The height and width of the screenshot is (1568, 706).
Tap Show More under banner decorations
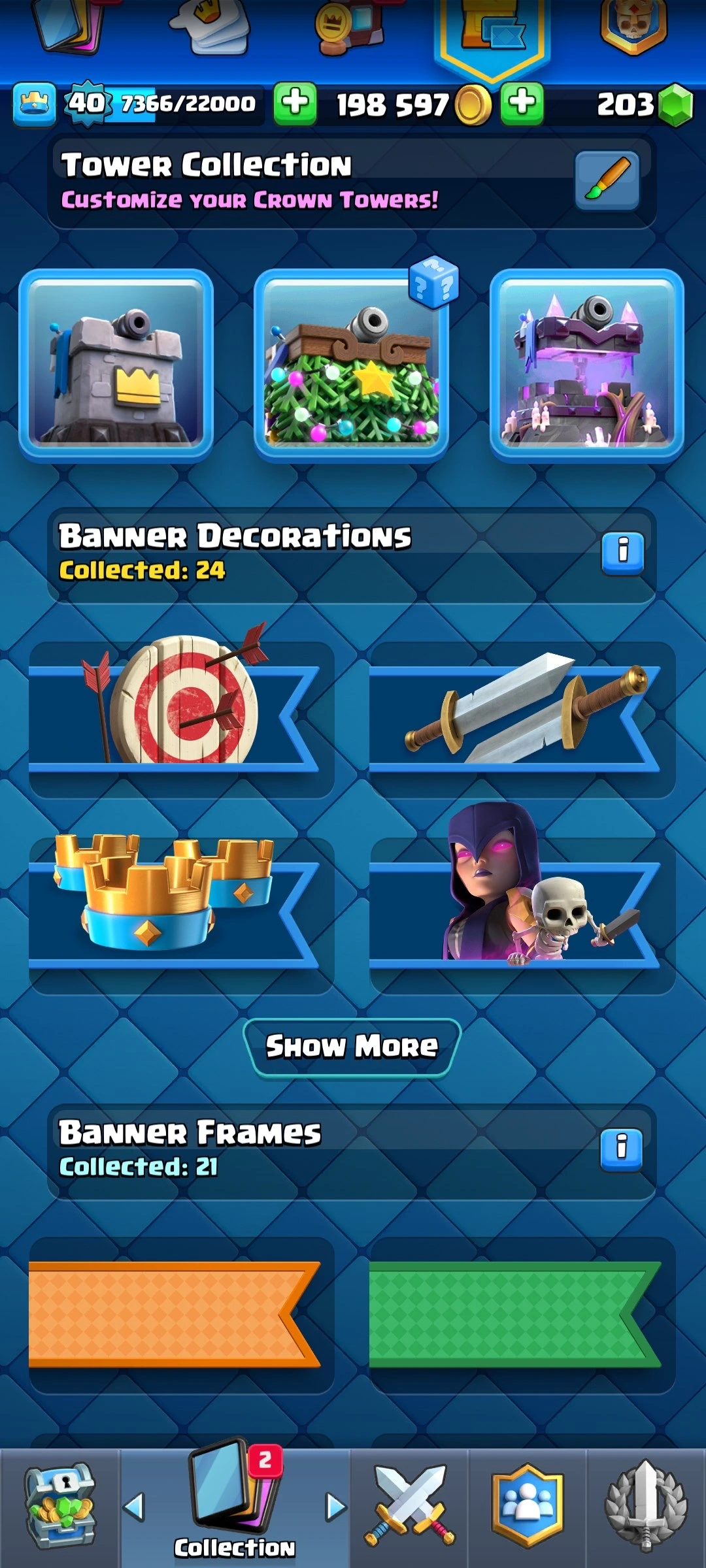pyautogui.click(x=352, y=1047)
